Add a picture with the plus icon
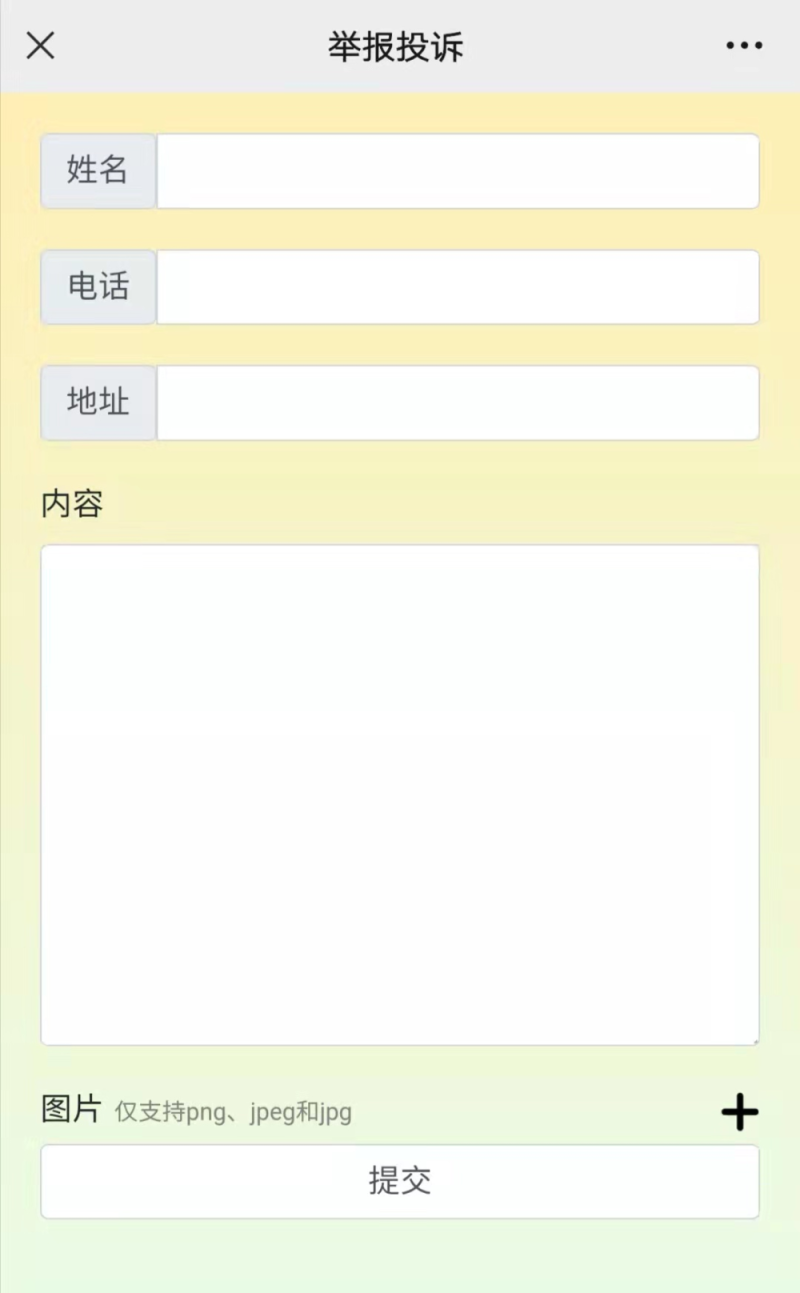This screenshot has width=800, height=1293. point(740,1112)
